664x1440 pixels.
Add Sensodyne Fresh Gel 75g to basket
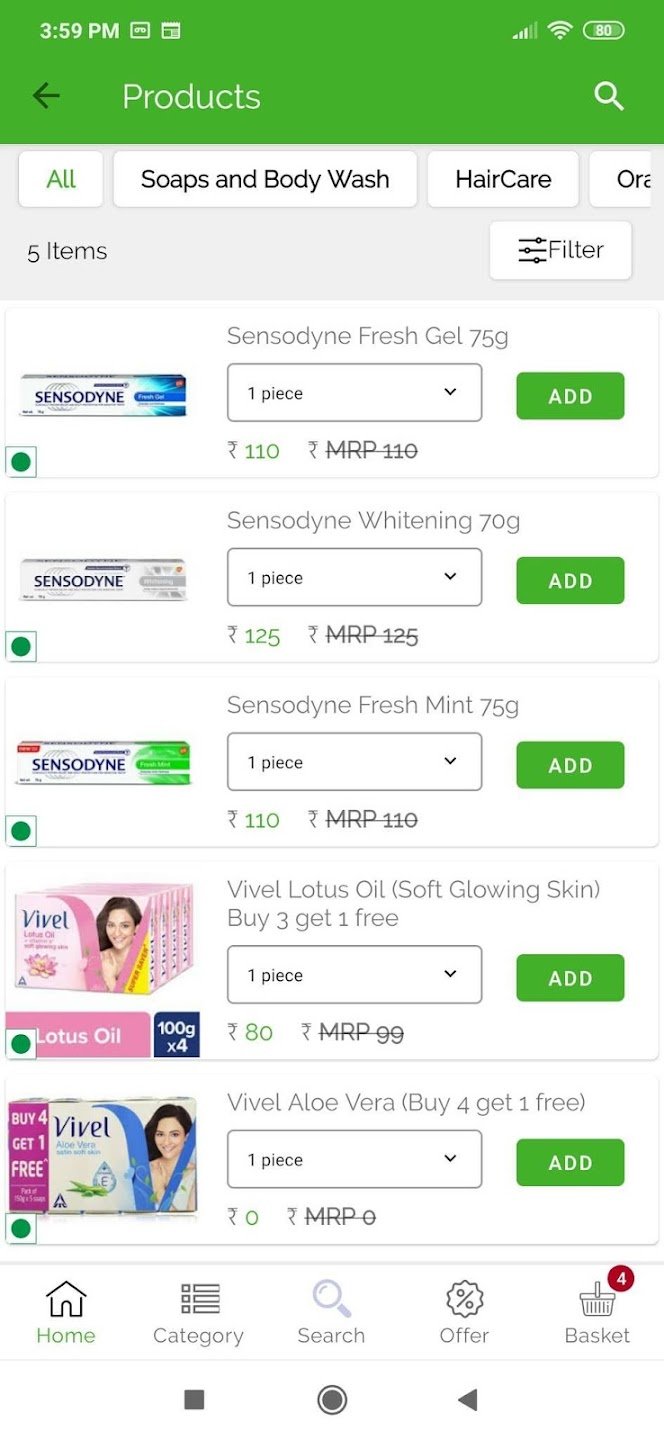(570, 396)
